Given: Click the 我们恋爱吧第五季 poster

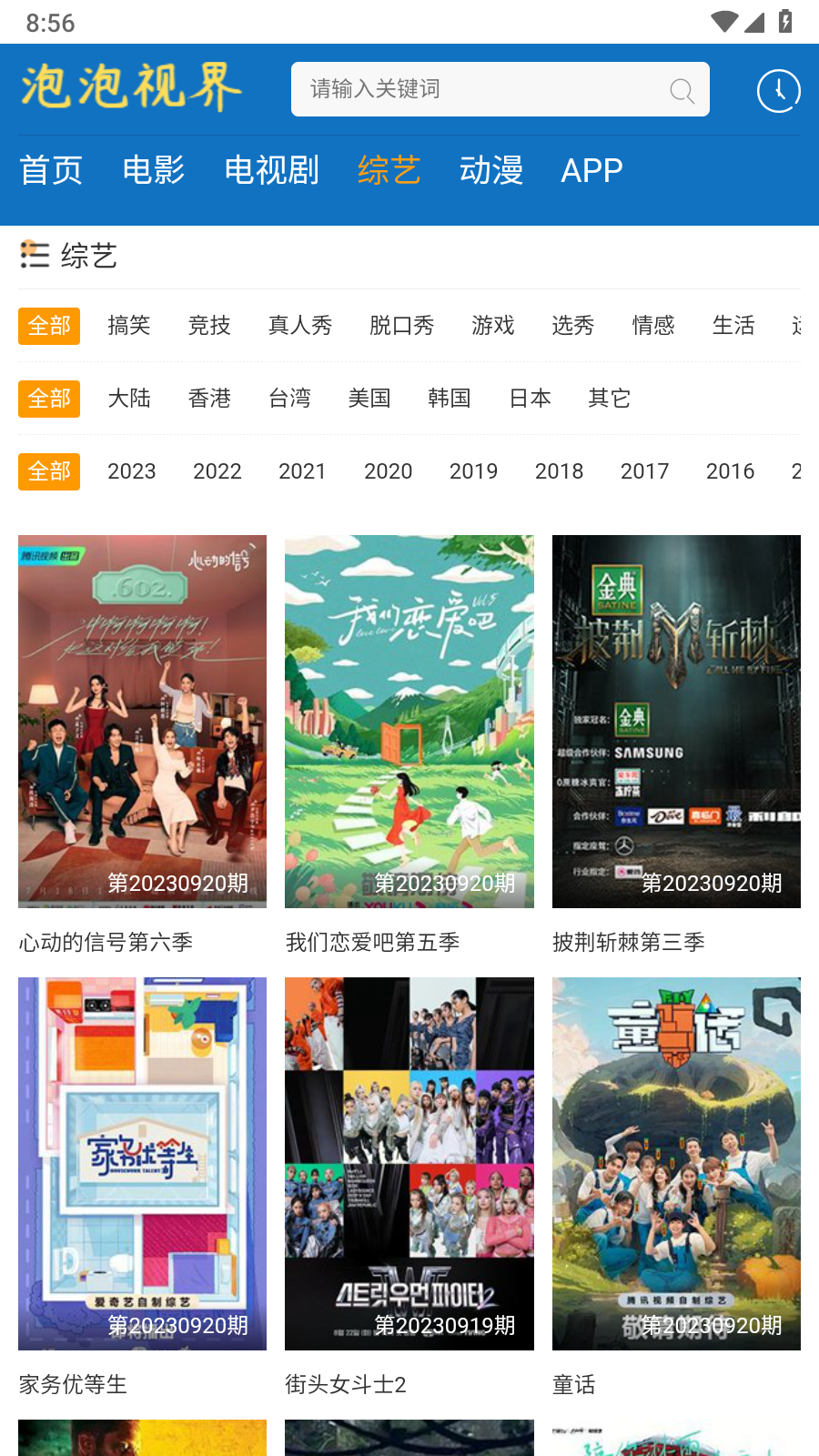Looking at the screenshot, I should tap(409, 722).
